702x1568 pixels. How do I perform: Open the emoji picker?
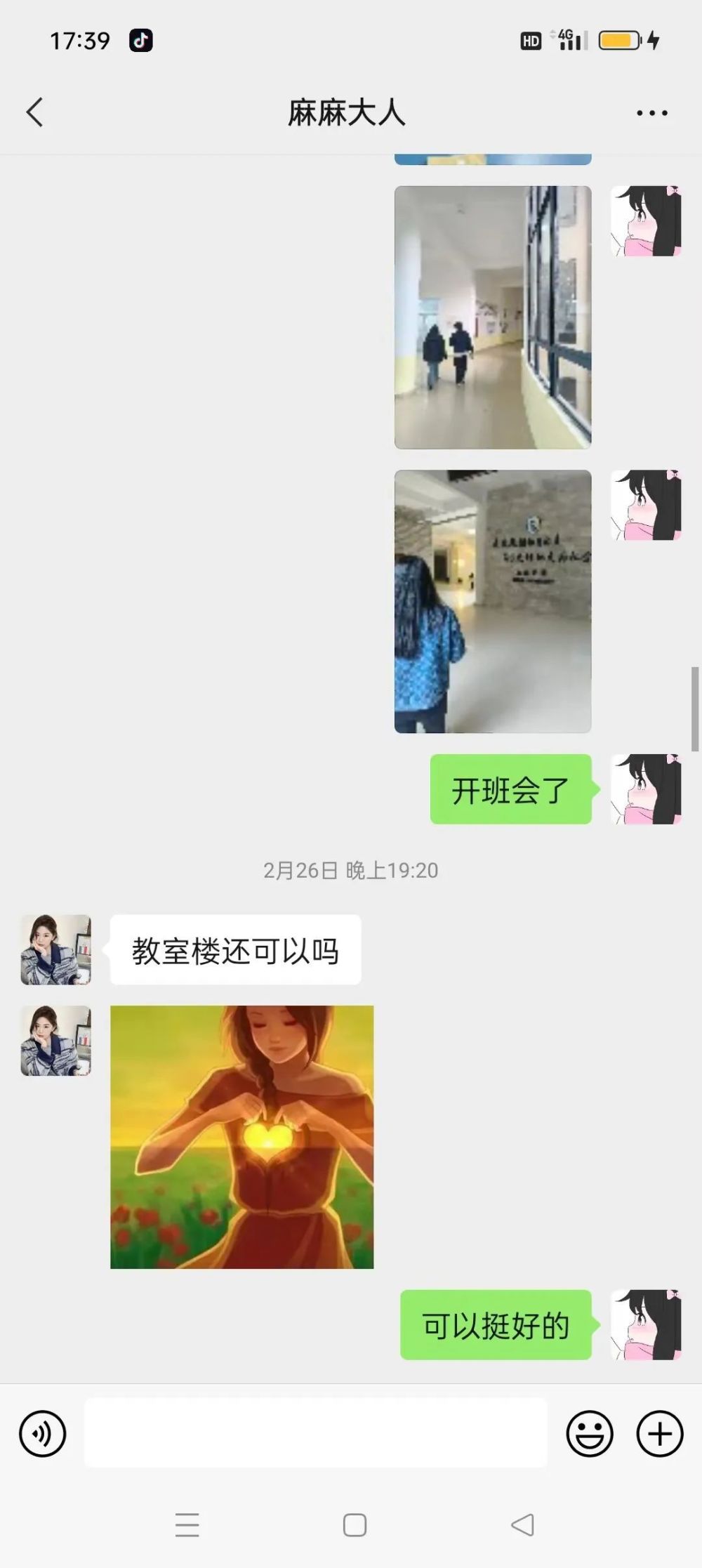(x=589, y=1433)
